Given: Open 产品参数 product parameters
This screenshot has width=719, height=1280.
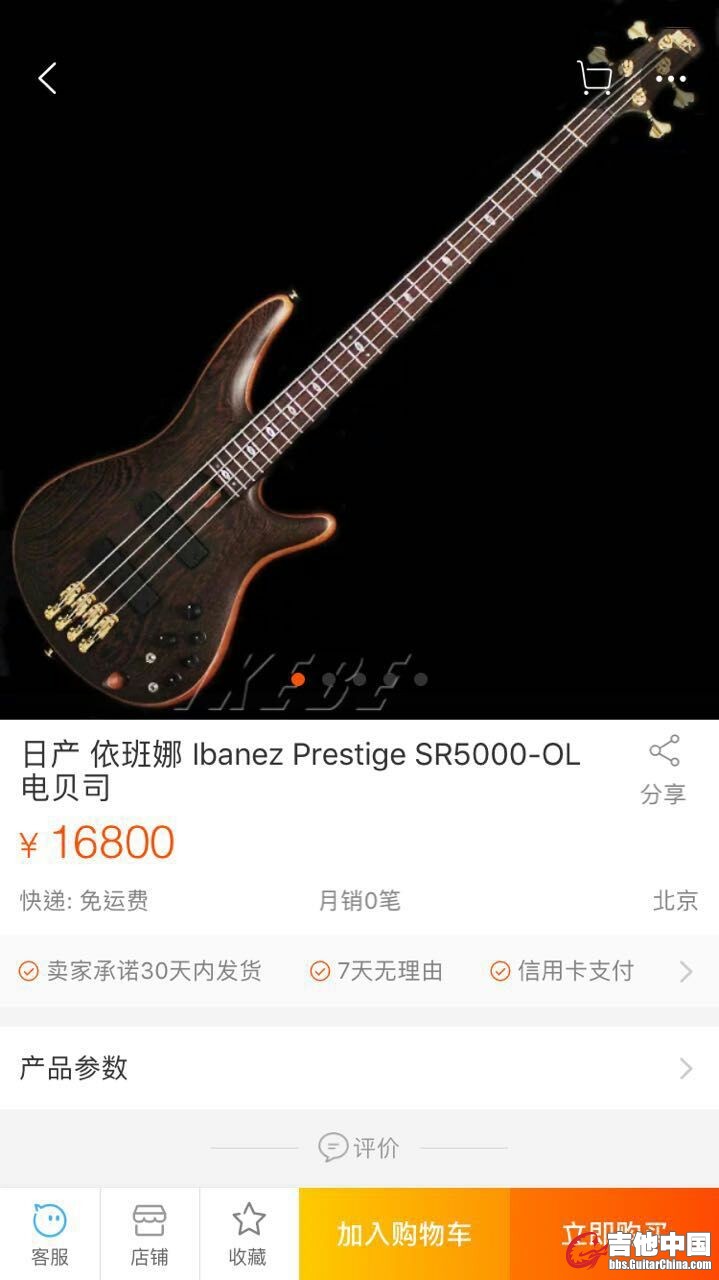Looking at the screenshot, I should (x=359, y=1068).
